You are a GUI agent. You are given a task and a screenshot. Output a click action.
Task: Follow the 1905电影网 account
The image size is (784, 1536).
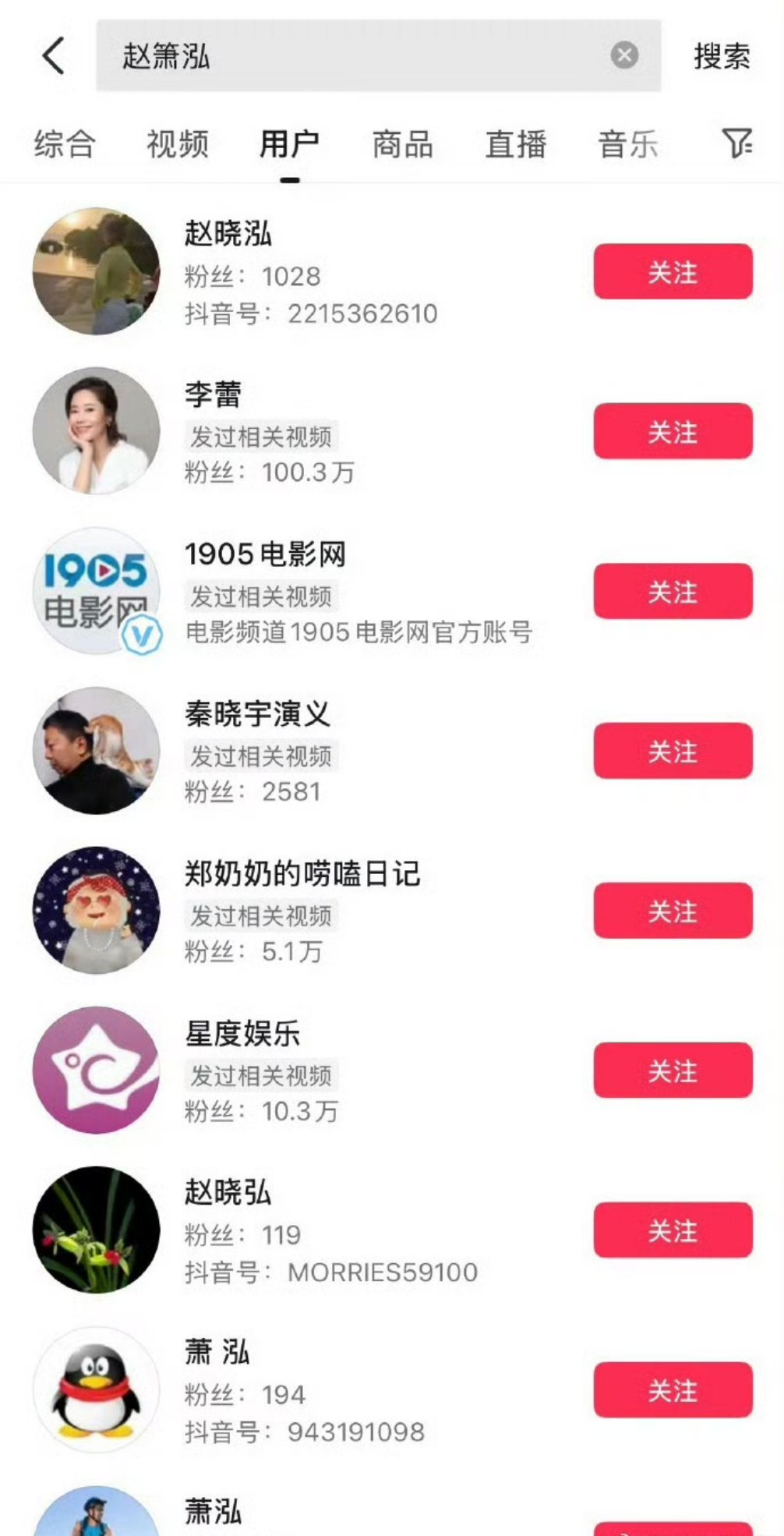click(673, 591)
